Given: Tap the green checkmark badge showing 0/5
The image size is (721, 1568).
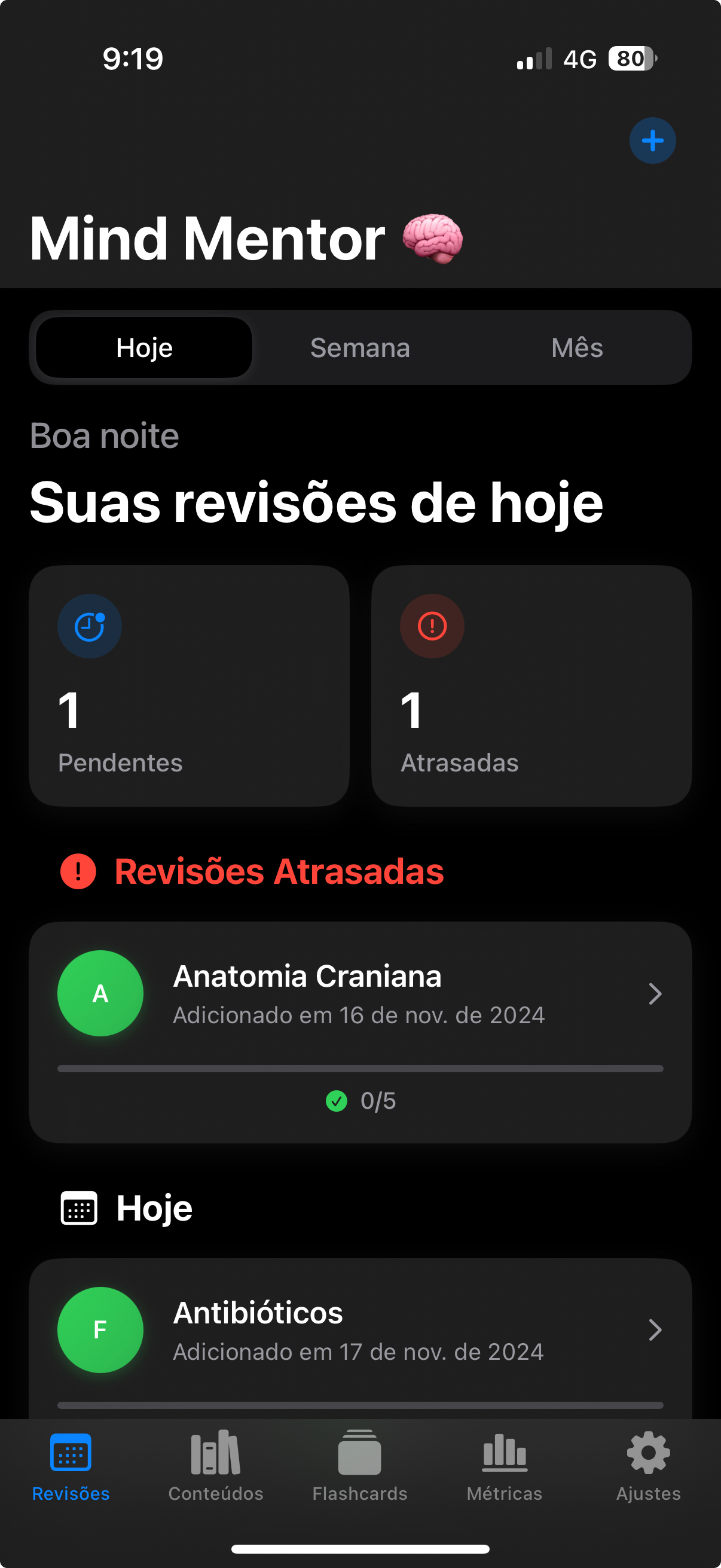Looking at the screenshot, I should click(337, 1100).
